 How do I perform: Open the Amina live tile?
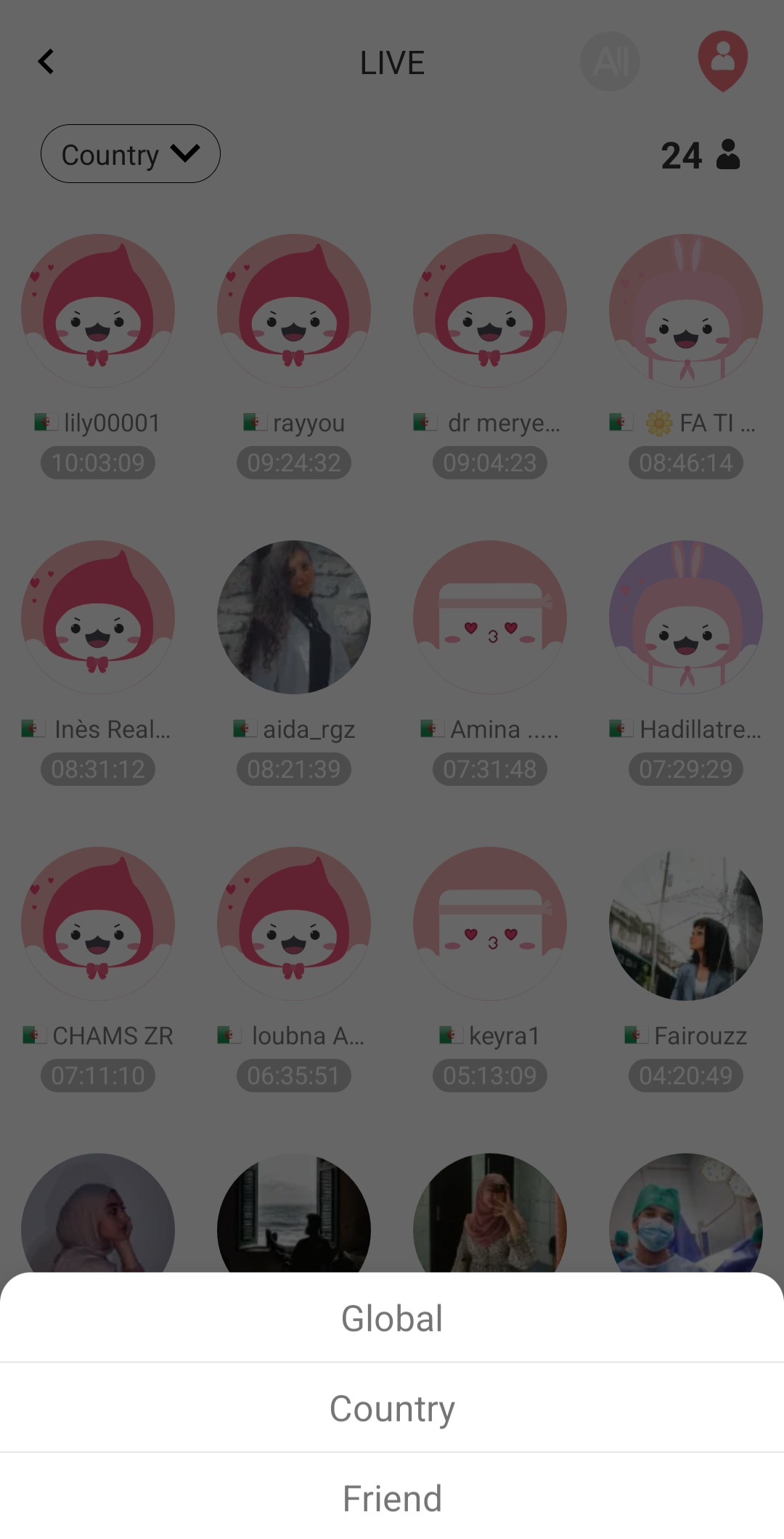pos(490,617)
